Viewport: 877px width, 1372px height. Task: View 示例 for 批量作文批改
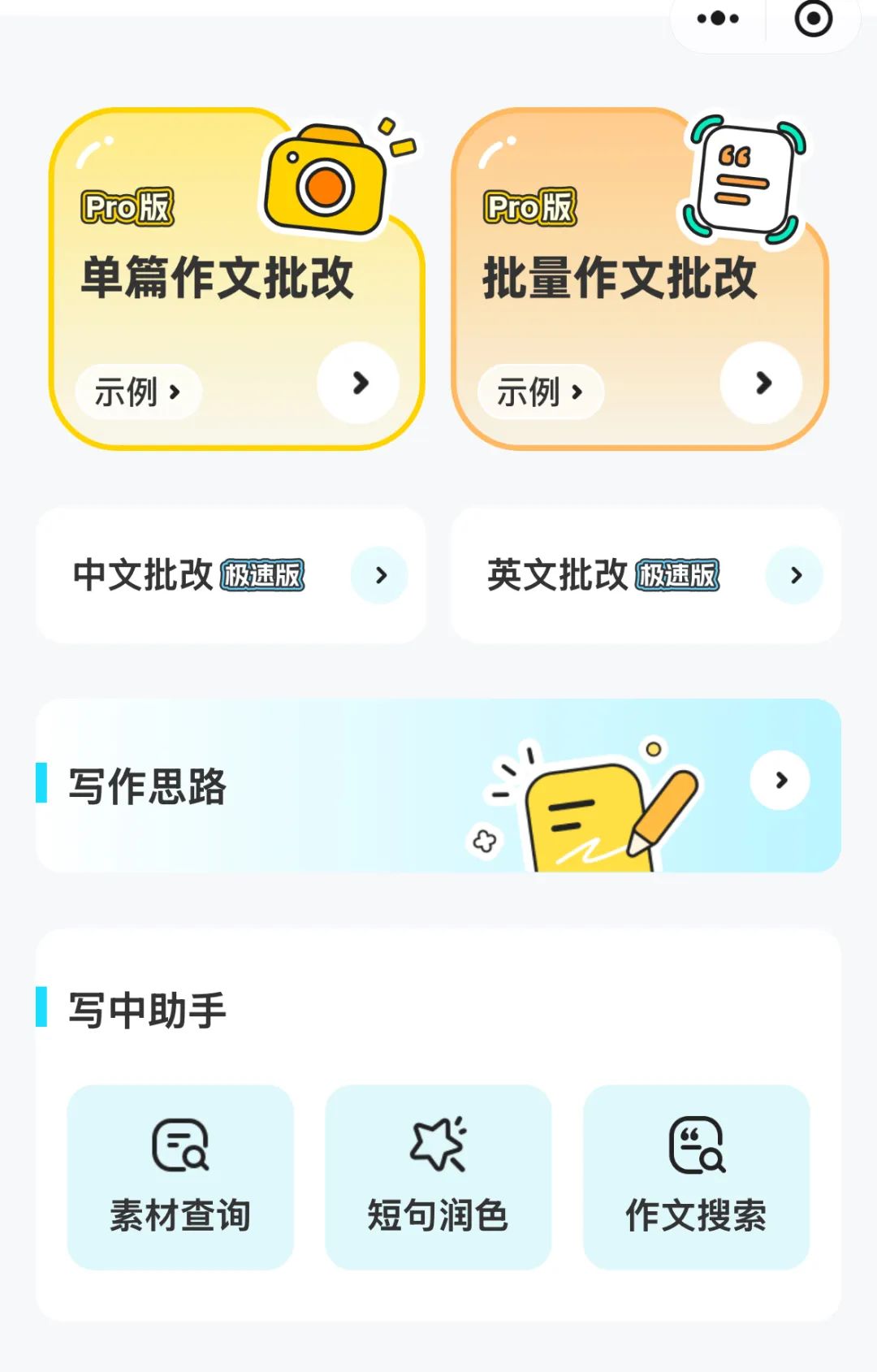coord(540,392)
